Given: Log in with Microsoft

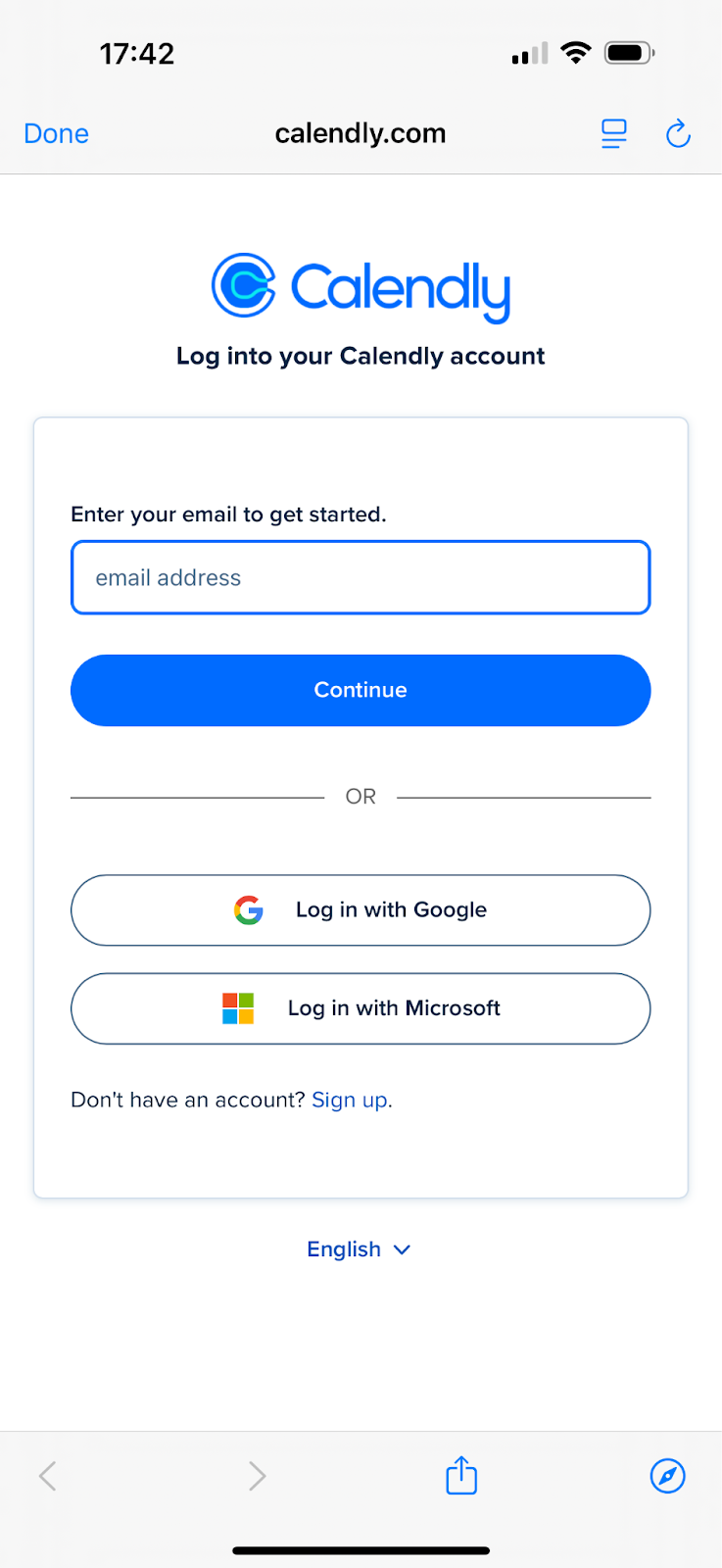Looking at the screenshot, I should 361,1008.
